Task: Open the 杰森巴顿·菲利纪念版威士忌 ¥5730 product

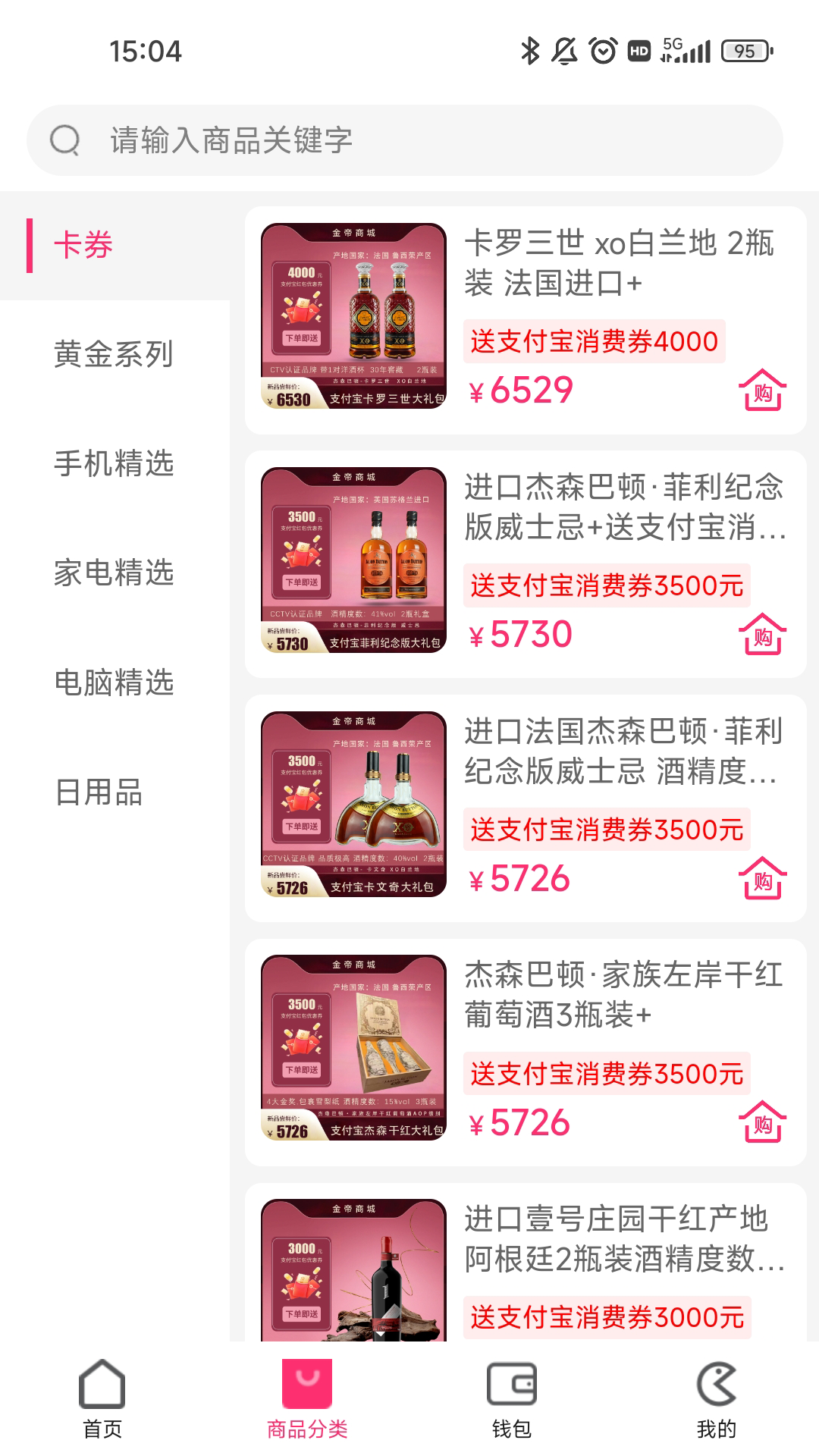Action: click(526, 564)
